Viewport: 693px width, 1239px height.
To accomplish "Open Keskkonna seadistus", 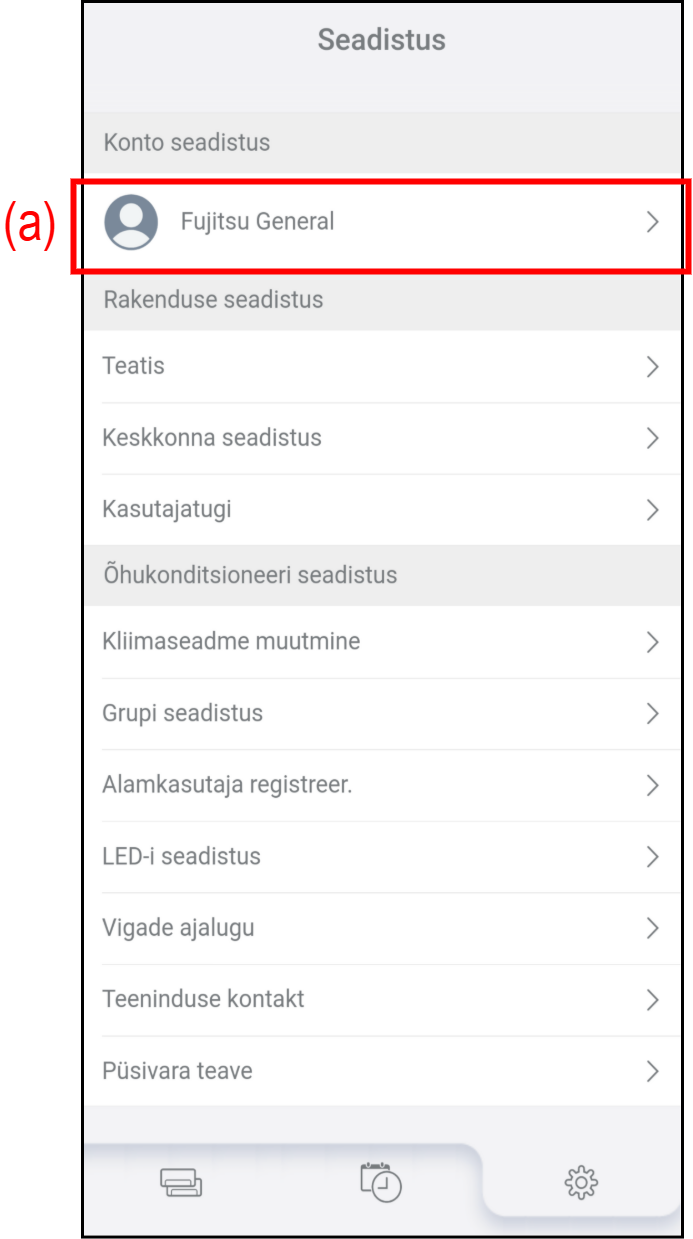I will pyautogui.click(x=382, y=438).
